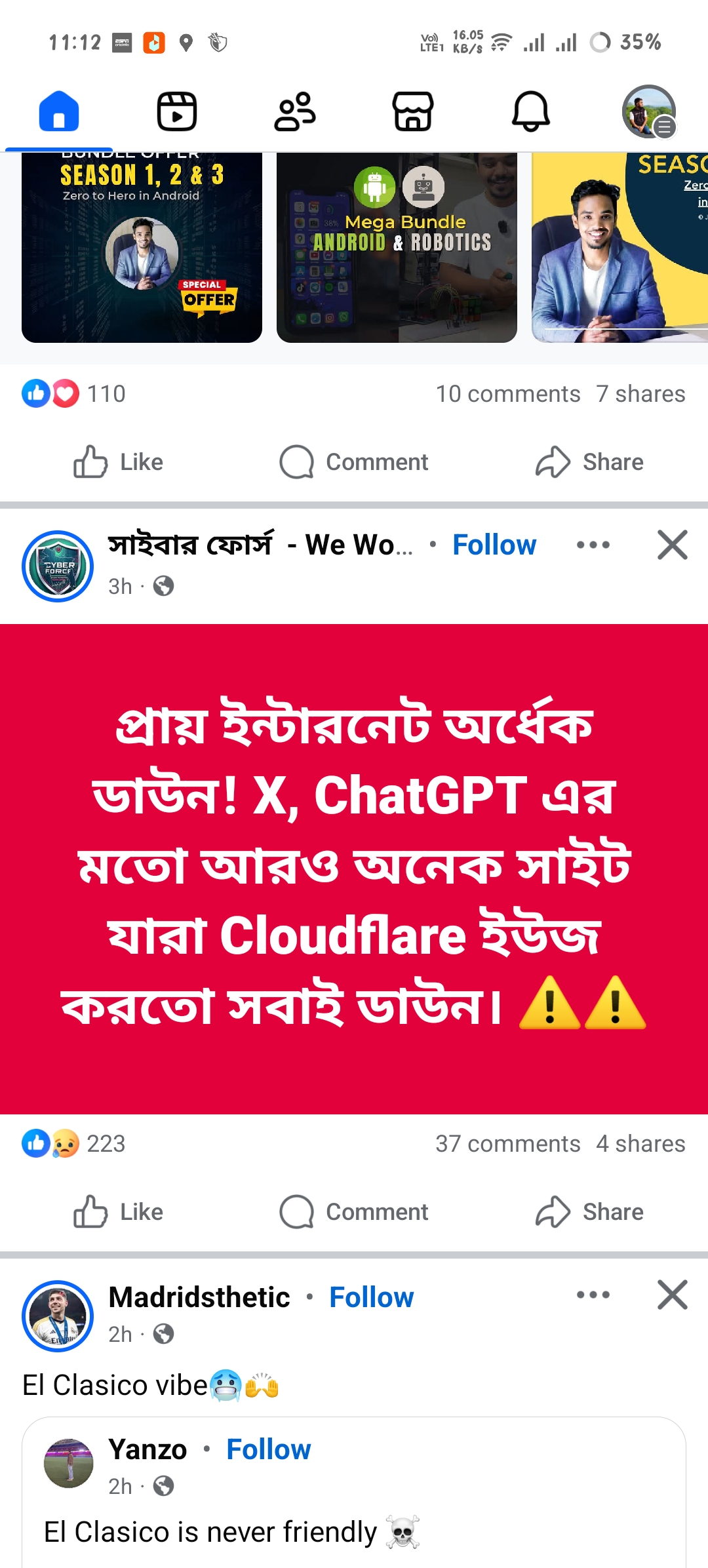Open the profile menu tab
Viewport: 708px width, 1568px height.
[x=649, y=111]
